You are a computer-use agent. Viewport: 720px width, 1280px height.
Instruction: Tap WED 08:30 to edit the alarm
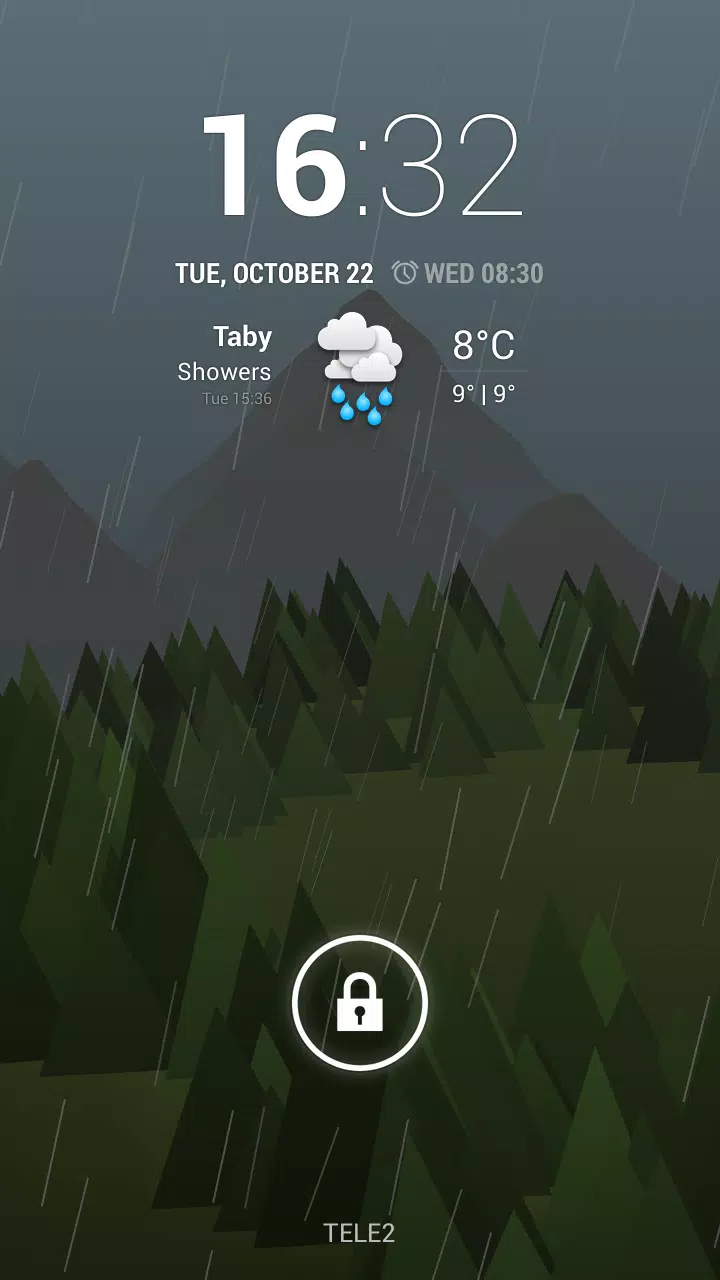click(x=483, y=272)
